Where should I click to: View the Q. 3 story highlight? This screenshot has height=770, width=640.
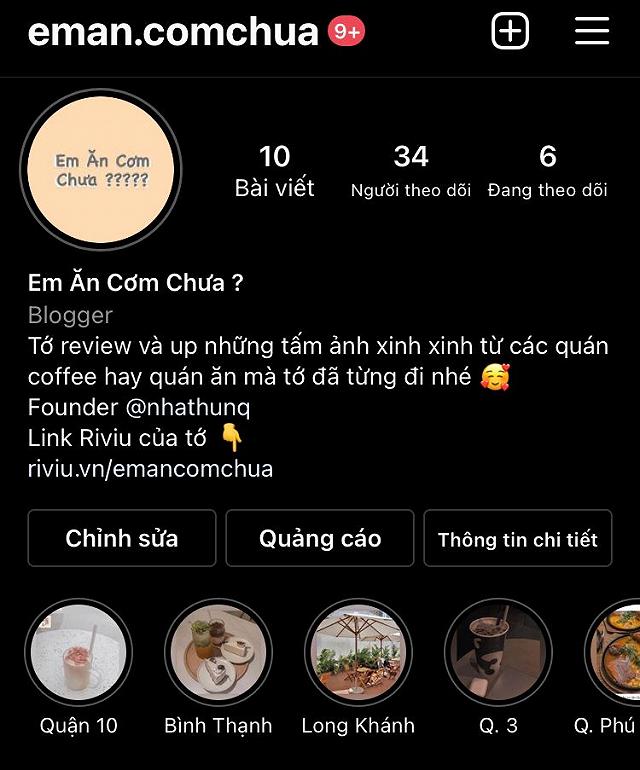498,652
